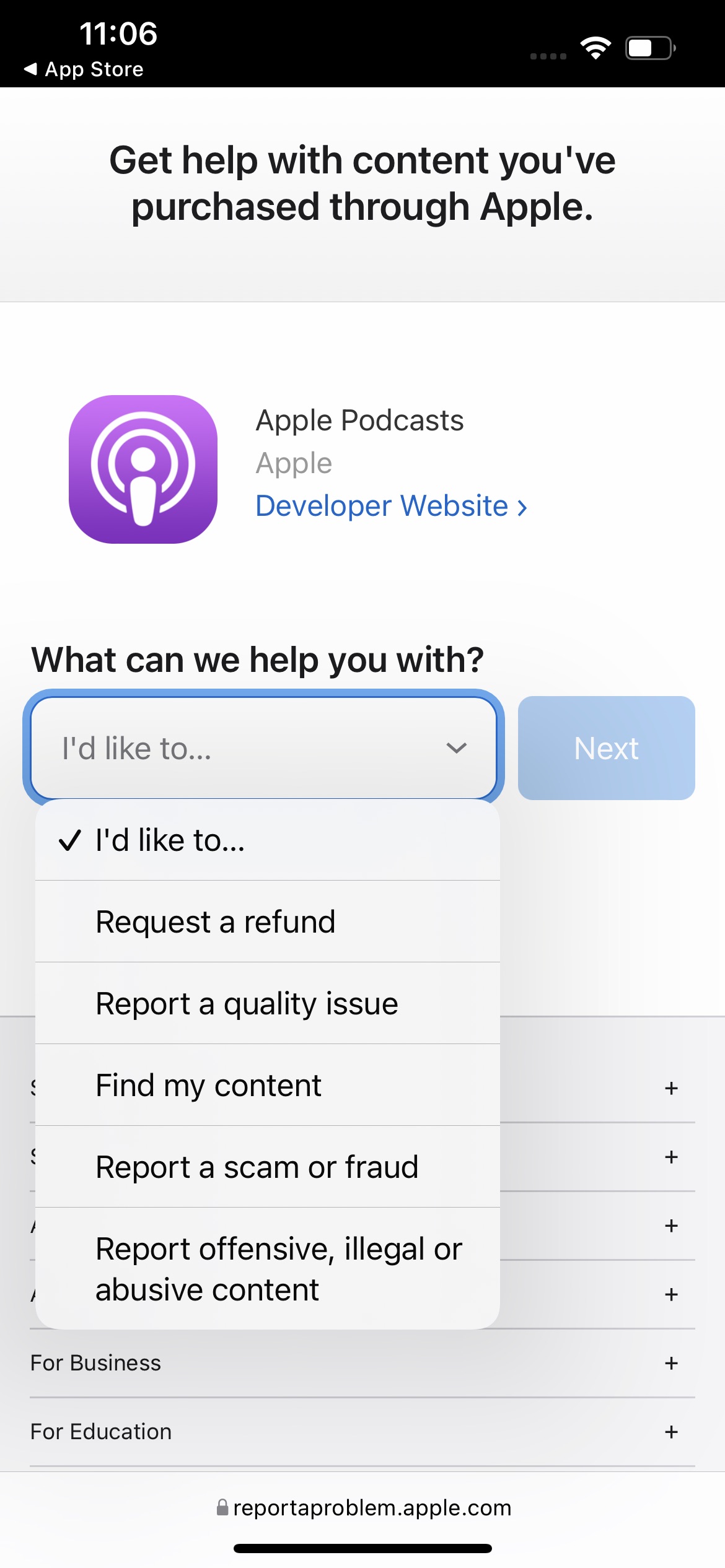Return to the App Store

[84, 69]
